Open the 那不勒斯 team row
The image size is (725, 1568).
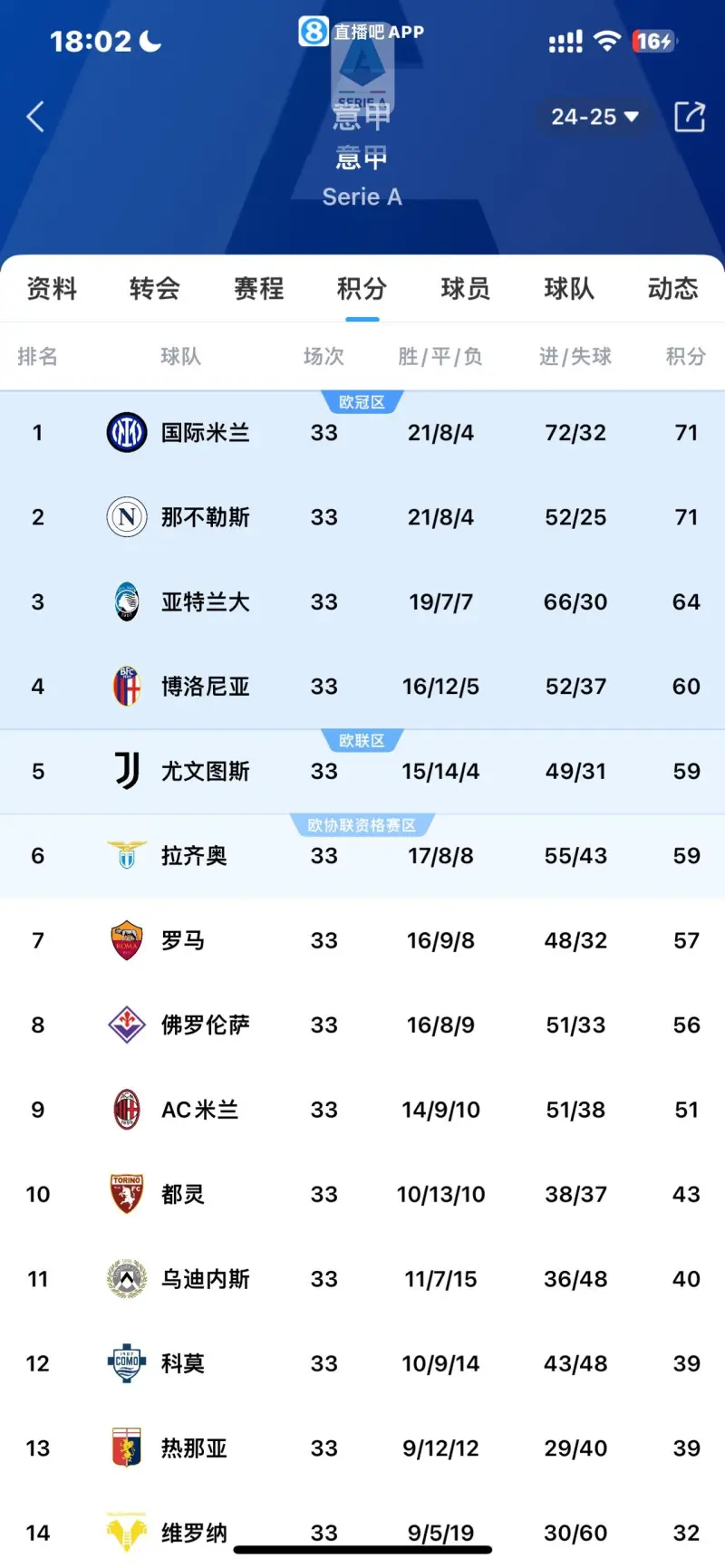[362, 517]
